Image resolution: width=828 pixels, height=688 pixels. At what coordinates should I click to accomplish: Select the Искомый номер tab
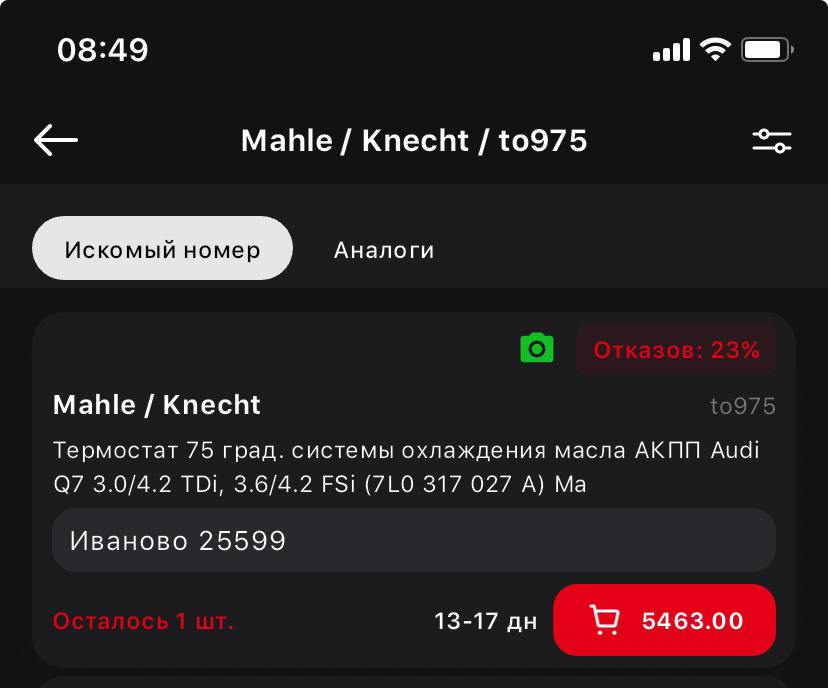pyautogui.click(x=162, y=248)
